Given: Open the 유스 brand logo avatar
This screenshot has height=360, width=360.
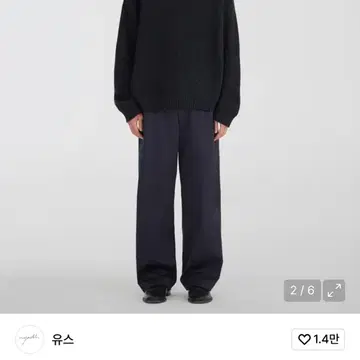Looking at the screenshot, I should pos(29,339).
